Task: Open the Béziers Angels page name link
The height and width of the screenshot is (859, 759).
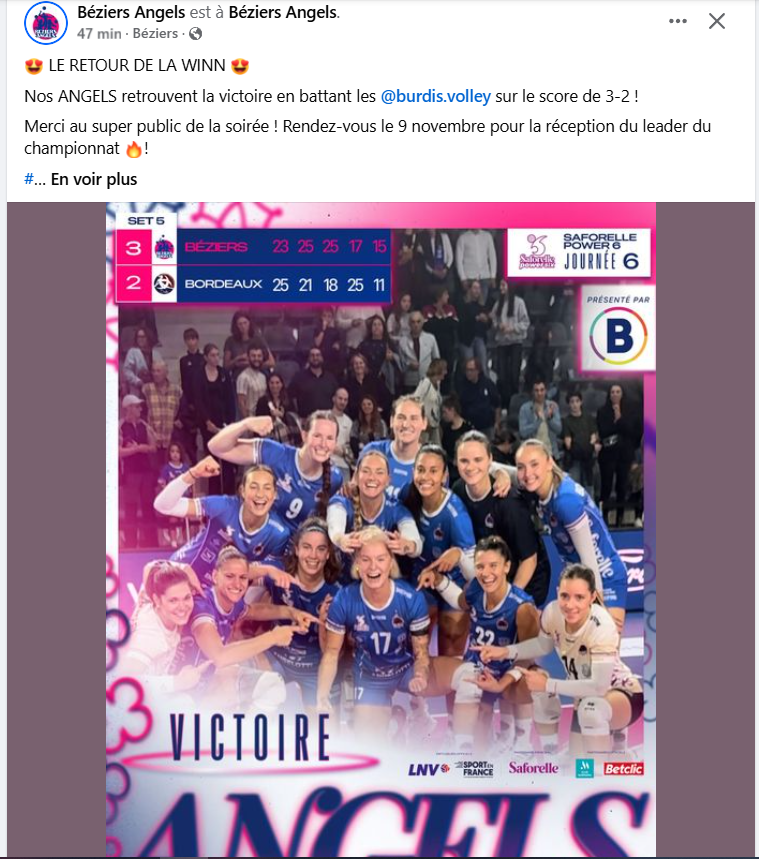Action: click(132, 13)
